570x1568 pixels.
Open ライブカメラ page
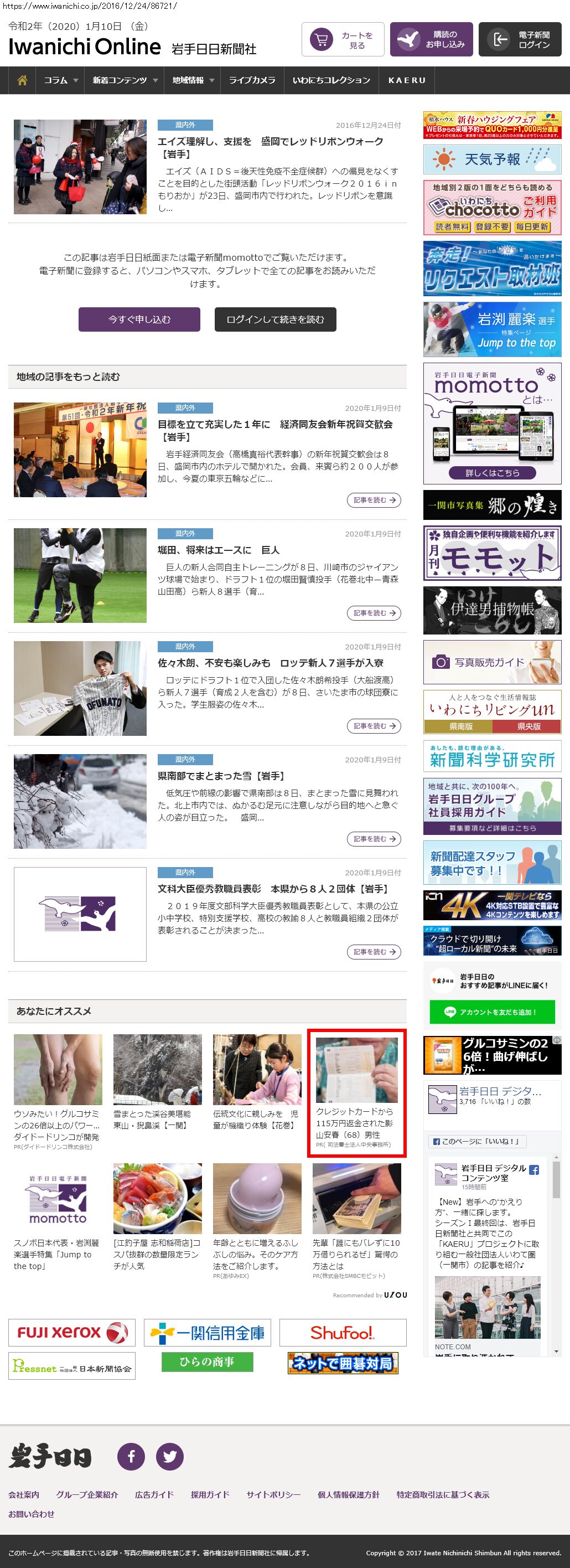[x=252, y=80]
